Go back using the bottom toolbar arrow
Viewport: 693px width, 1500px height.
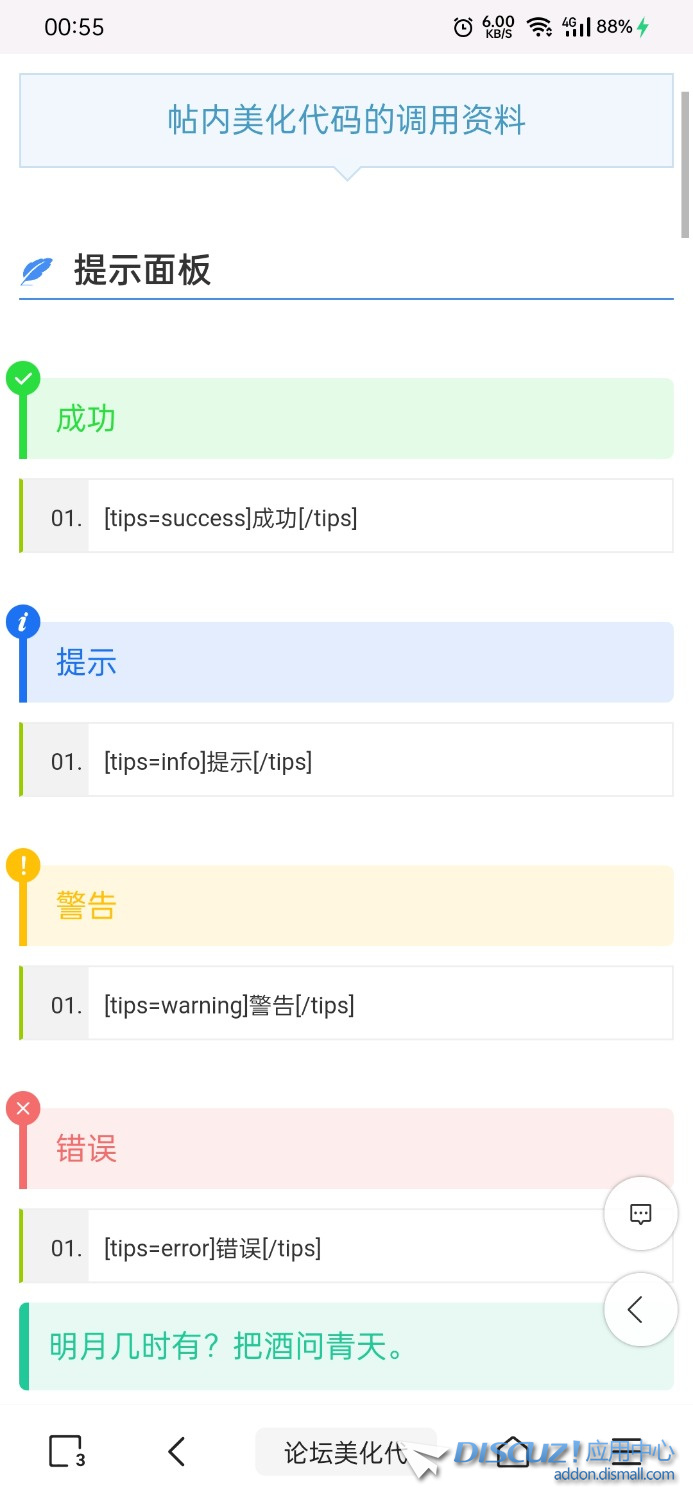[177, 1452]
